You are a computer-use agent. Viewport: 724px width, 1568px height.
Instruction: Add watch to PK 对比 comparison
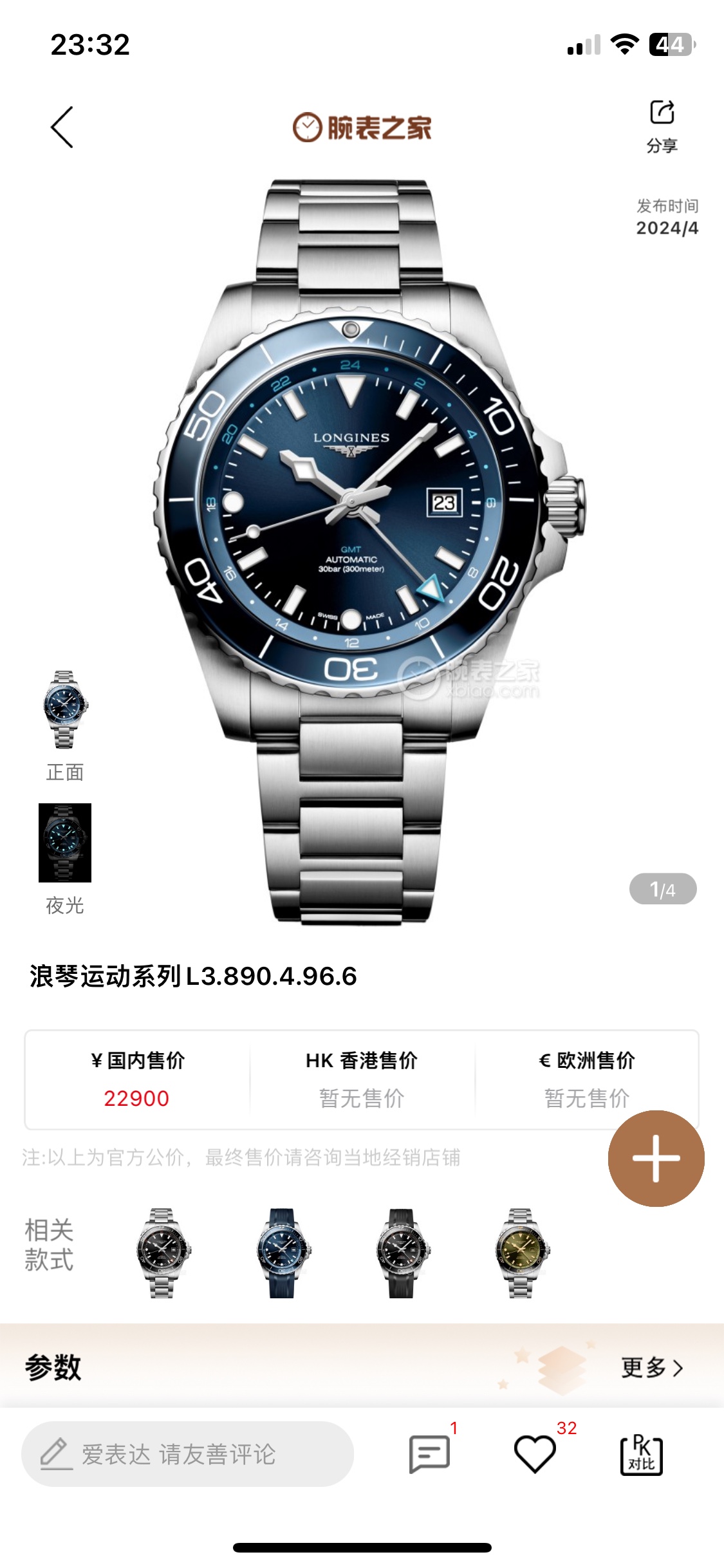click(641, 1455)
